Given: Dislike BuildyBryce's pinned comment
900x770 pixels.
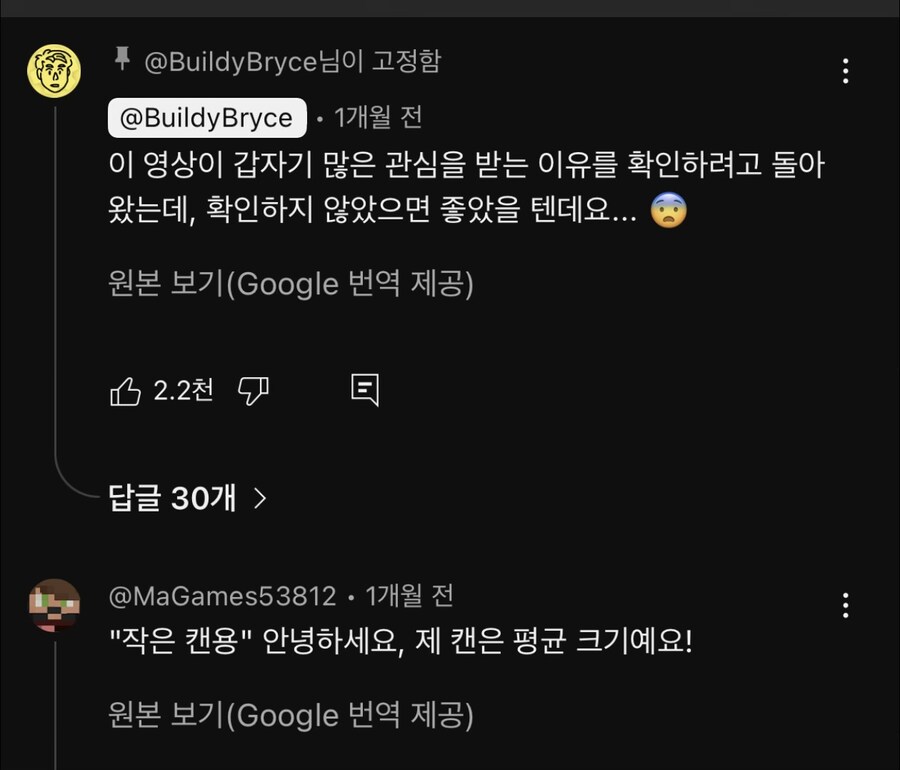Looking at the screenshot, I should pyautogui.click(x=254, y=391).
